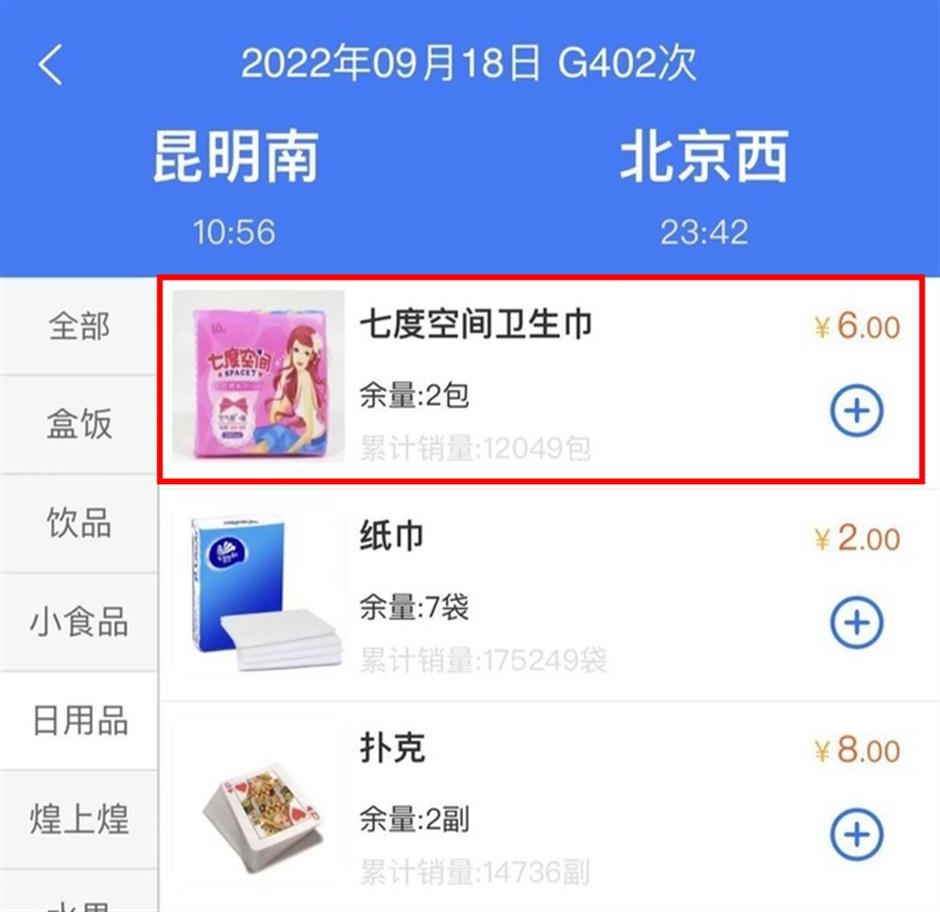
Task: Open the 小食品 category
Action: pyautogui.click(x=79, y=622)
